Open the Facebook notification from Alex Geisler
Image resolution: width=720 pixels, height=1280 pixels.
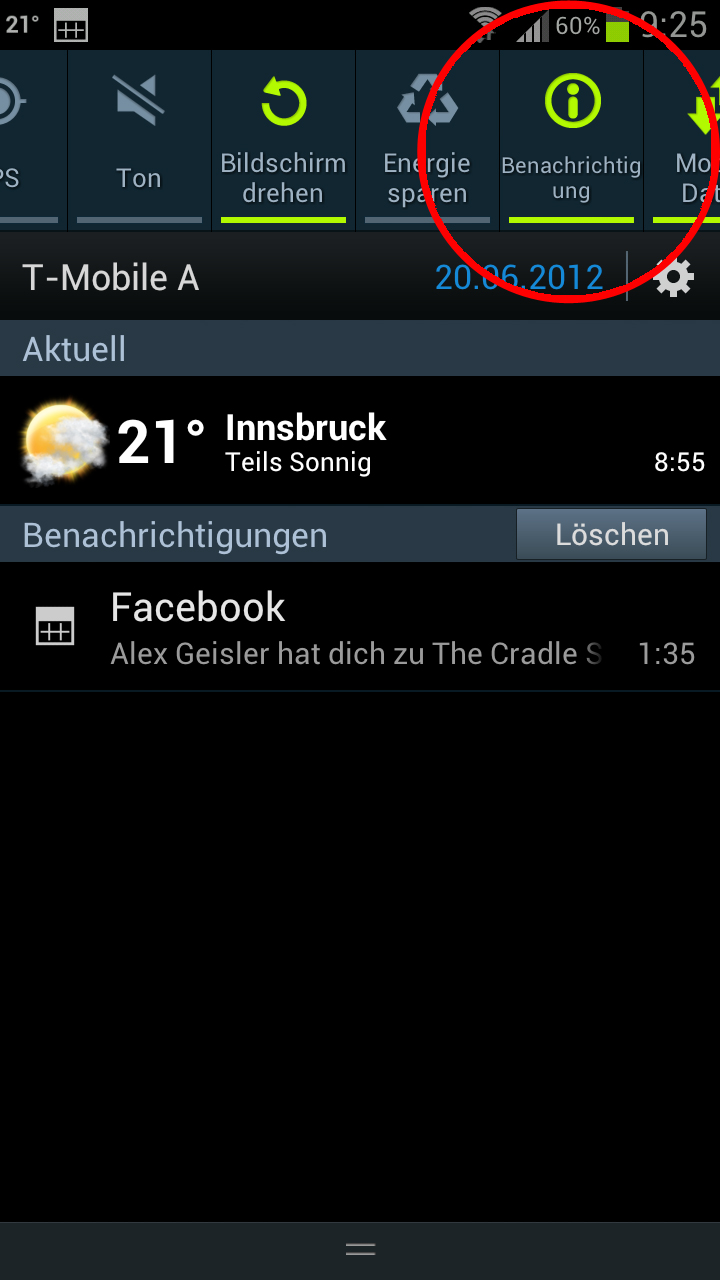point(360,627)
